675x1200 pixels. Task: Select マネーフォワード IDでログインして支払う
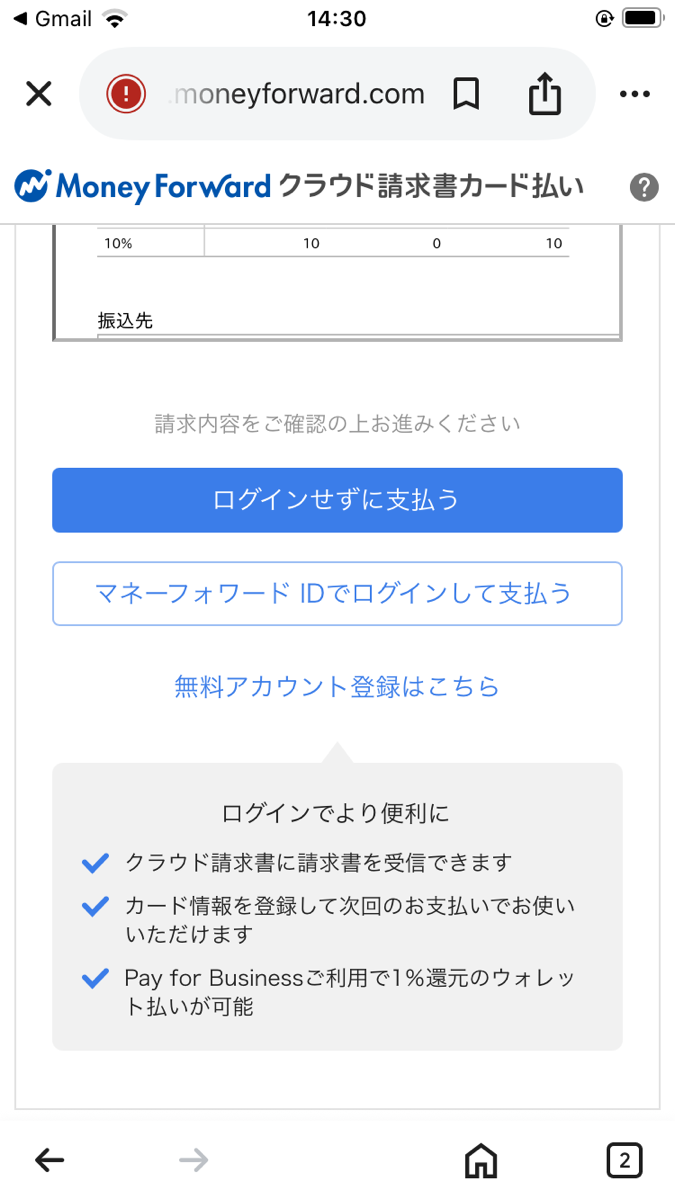(337, 594)
